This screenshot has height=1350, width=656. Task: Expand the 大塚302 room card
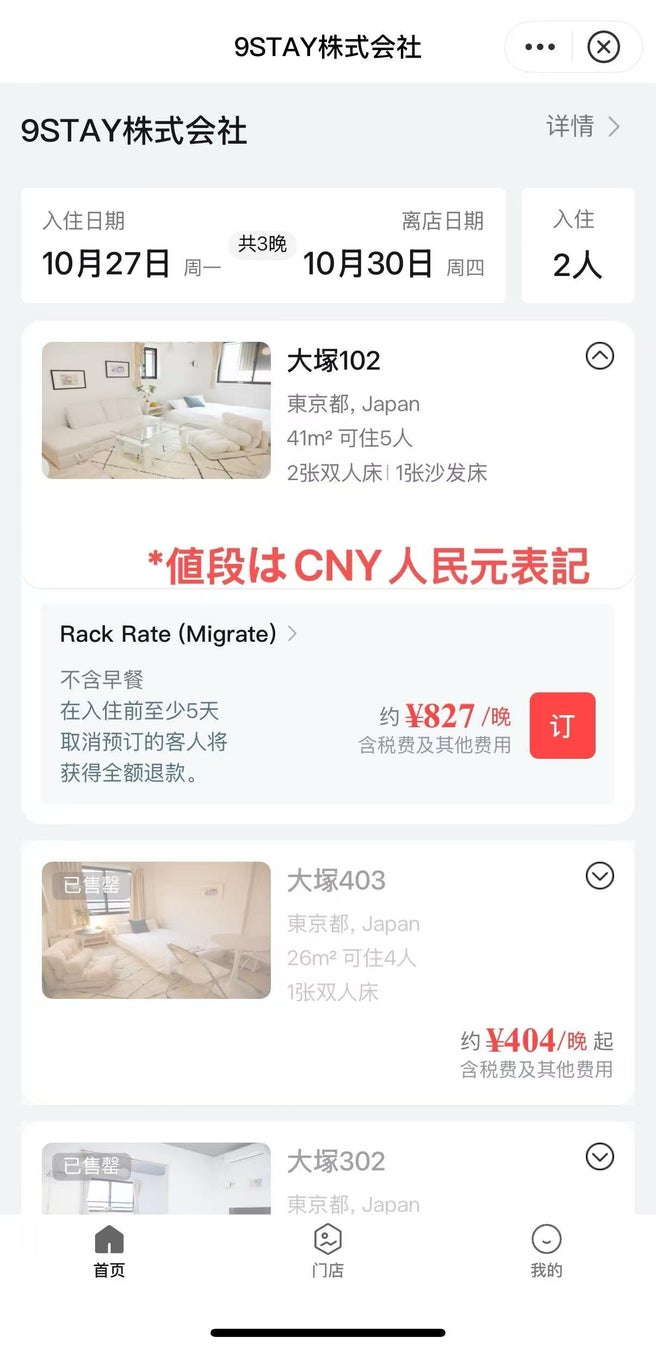coord(599,1157)
